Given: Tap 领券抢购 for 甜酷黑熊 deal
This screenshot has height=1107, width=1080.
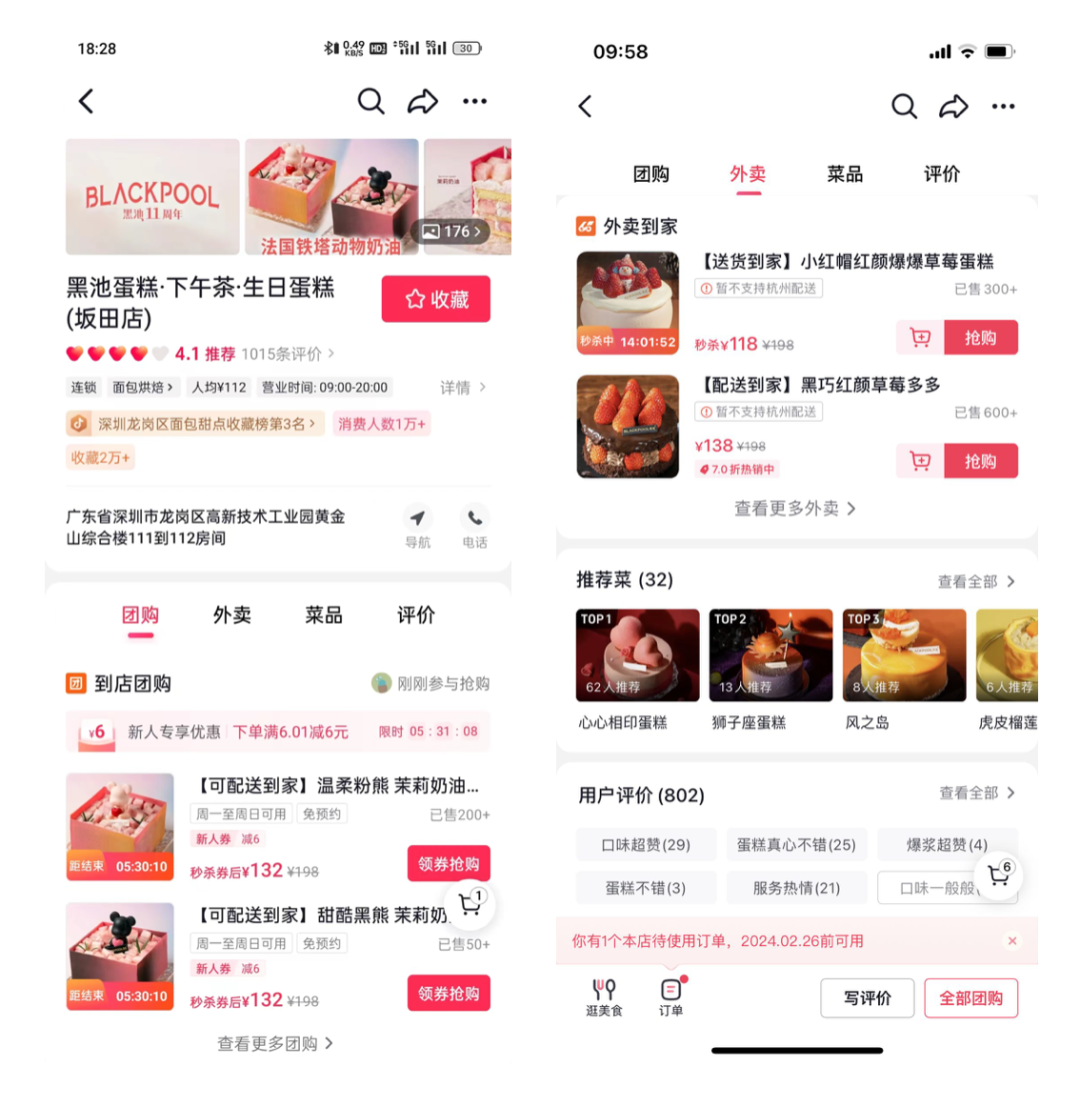Looking at the screenshot, I should (x=448, y=993).
